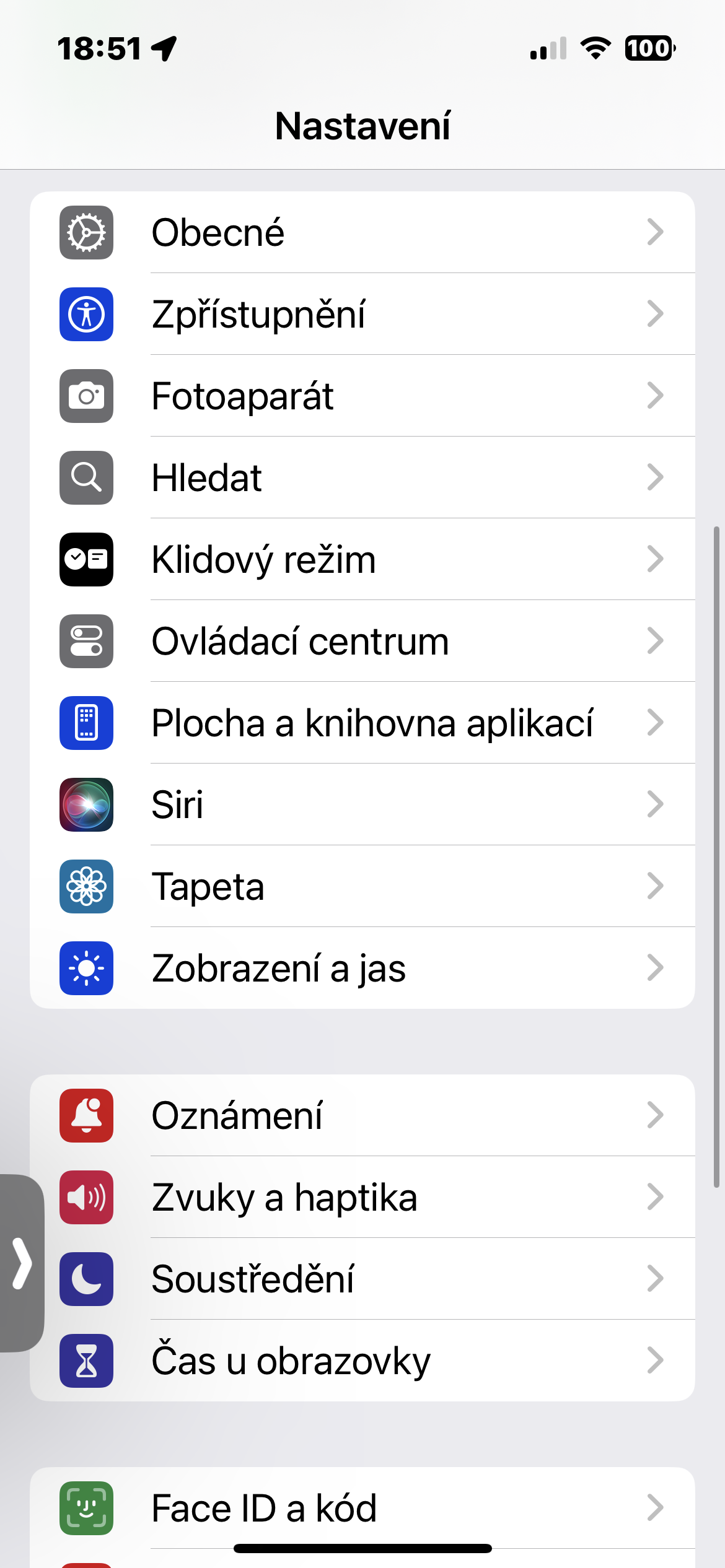Open Fotoaparát settings
Viewport: 725px width, 1568px height.
pos(362,396)
